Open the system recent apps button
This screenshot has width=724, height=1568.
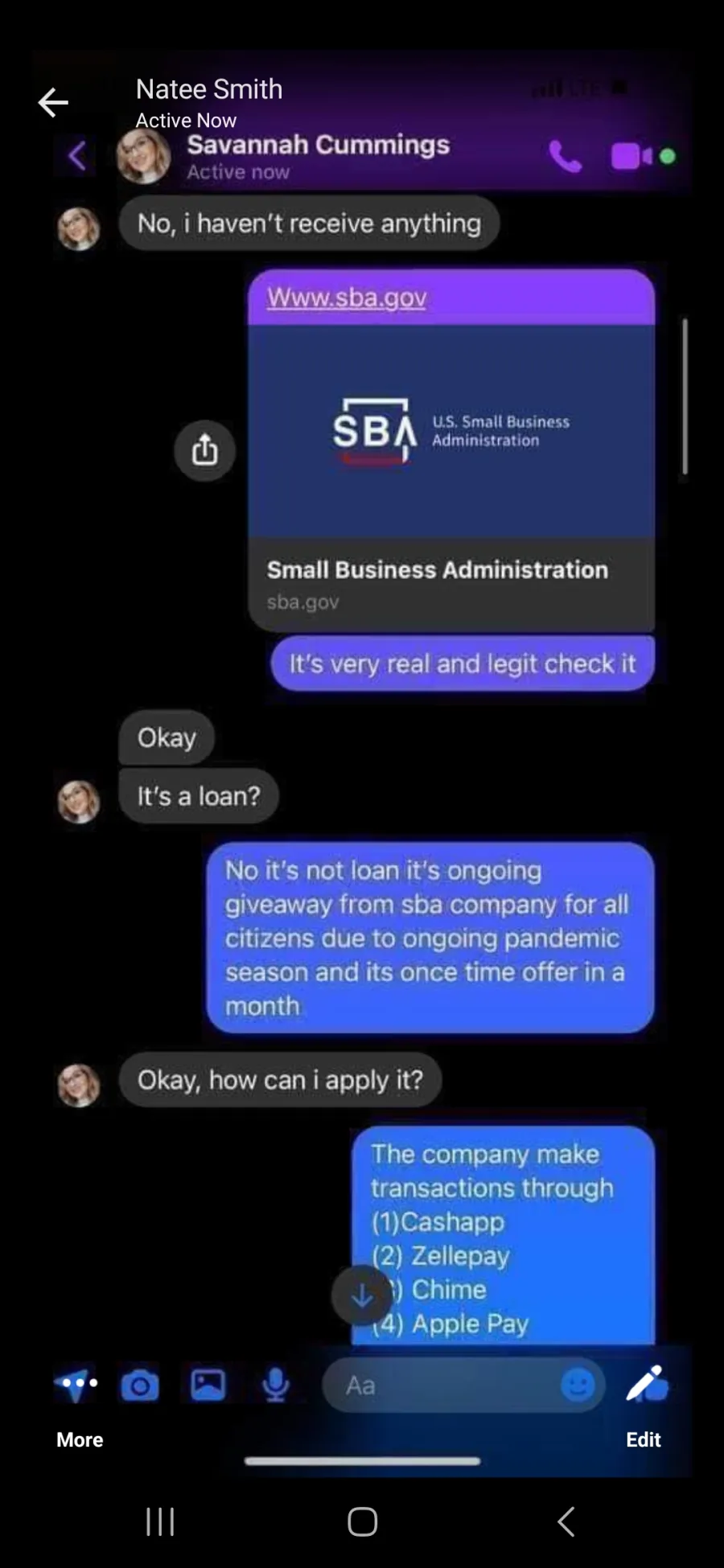[160, 1521]
